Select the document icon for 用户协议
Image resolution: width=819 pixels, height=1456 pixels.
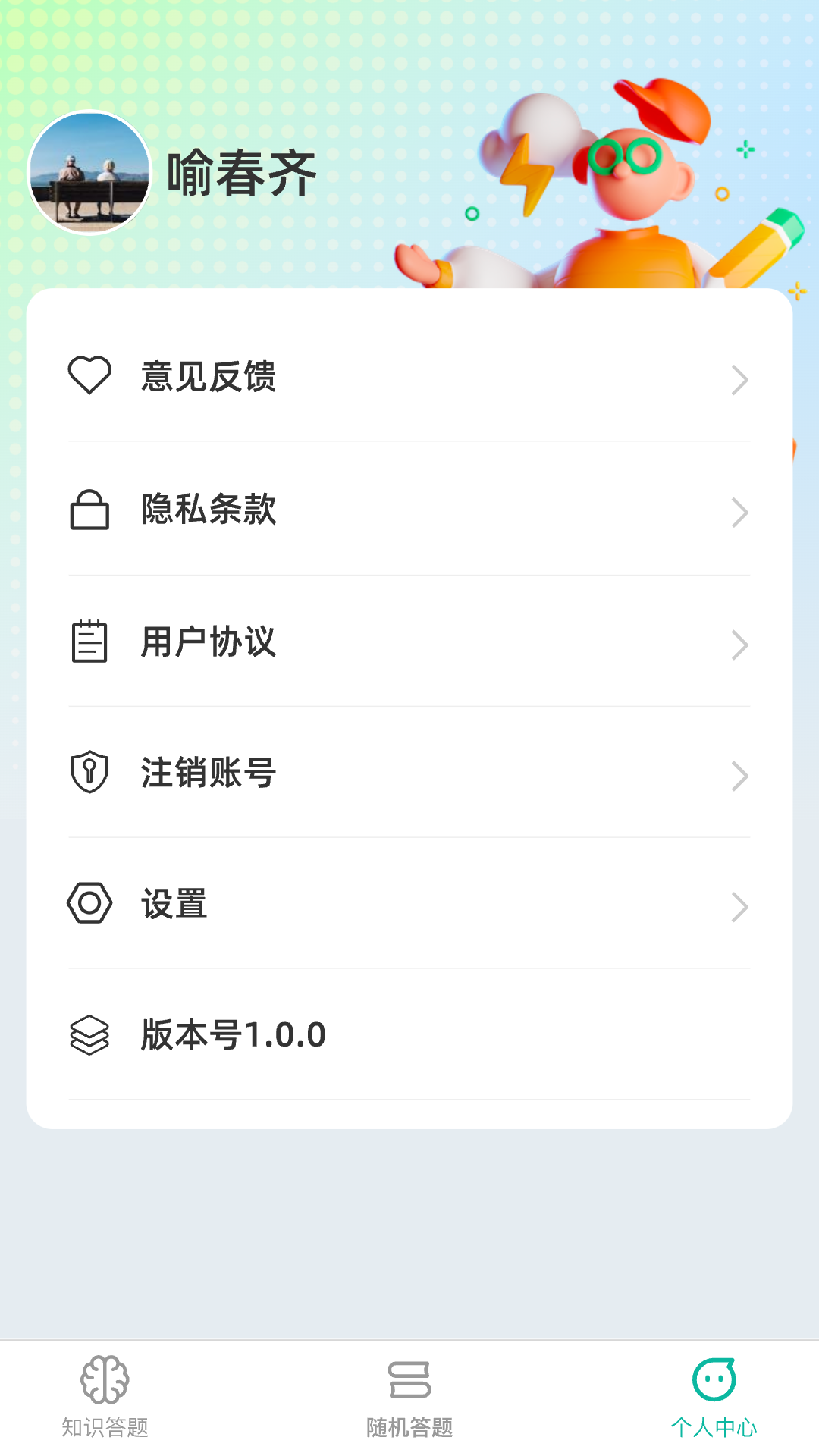(90, 644)
